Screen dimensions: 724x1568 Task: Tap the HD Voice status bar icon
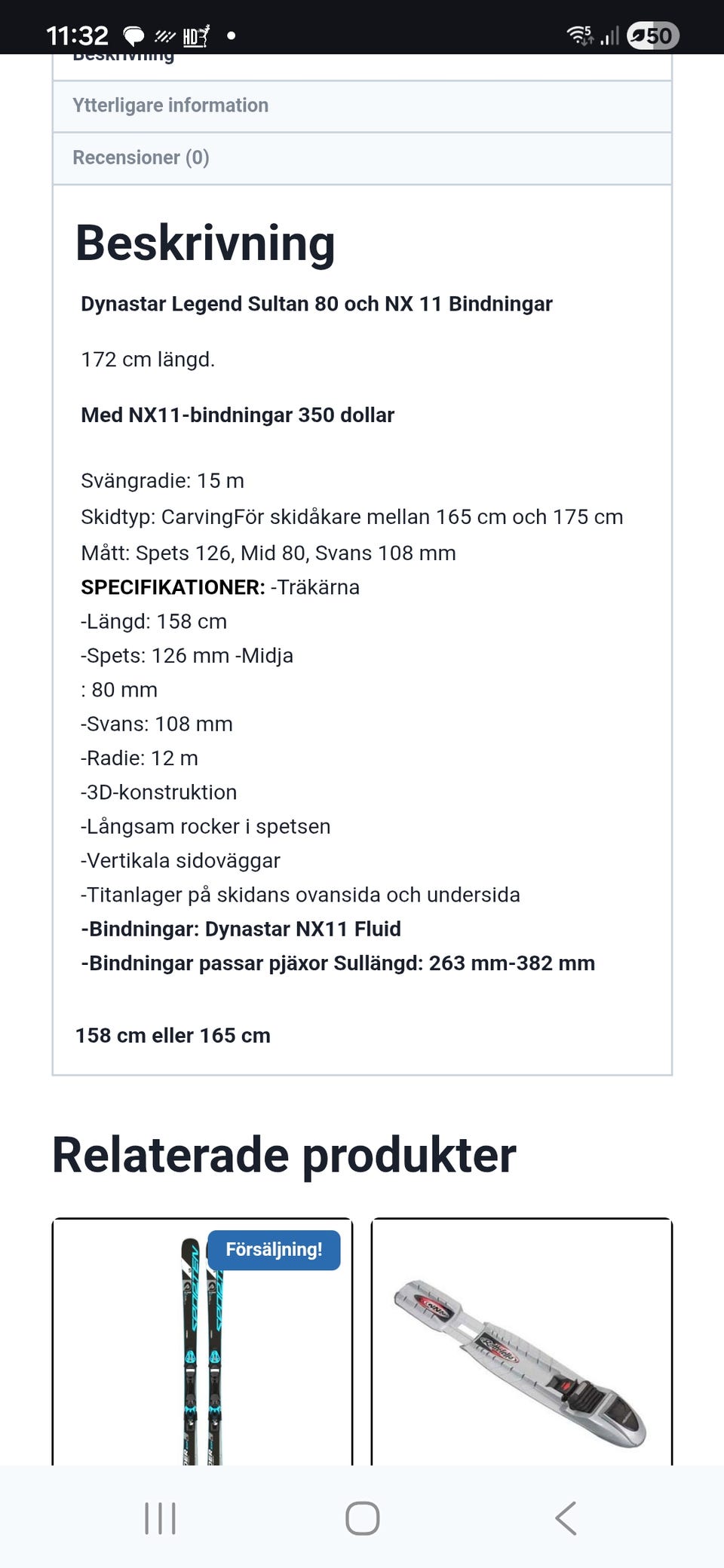[x=195, y=35]
